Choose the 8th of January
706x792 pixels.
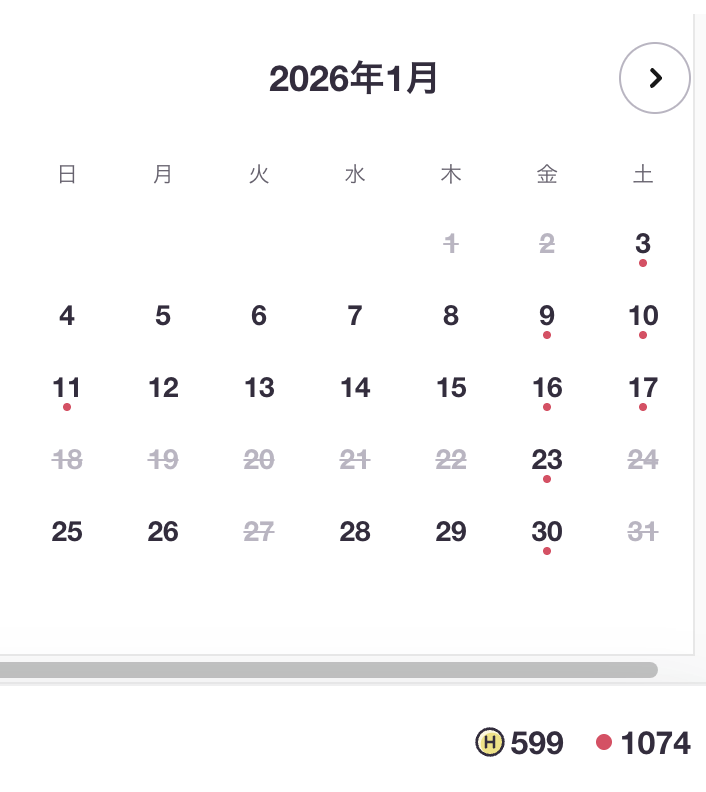451,316
